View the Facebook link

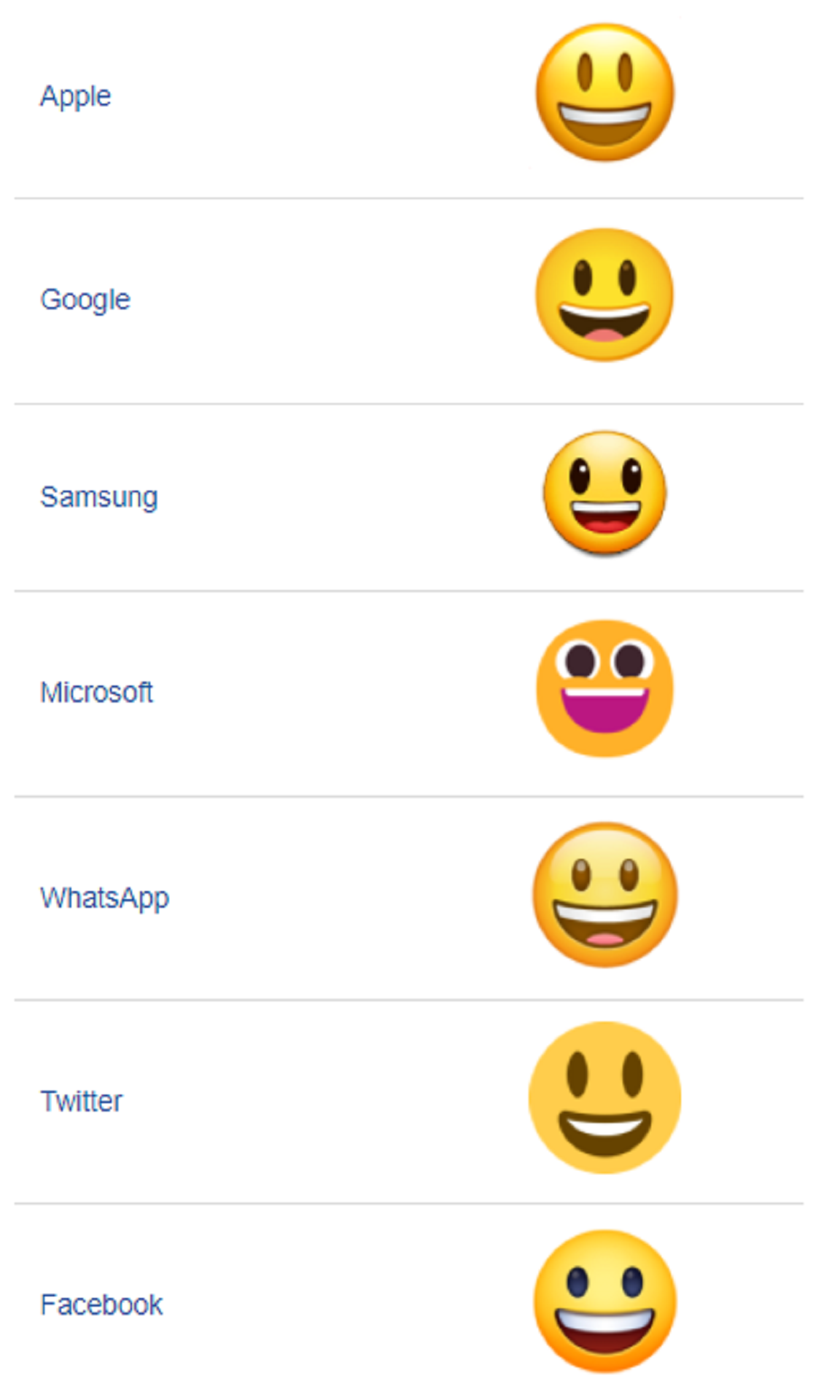pos(101,1304)
